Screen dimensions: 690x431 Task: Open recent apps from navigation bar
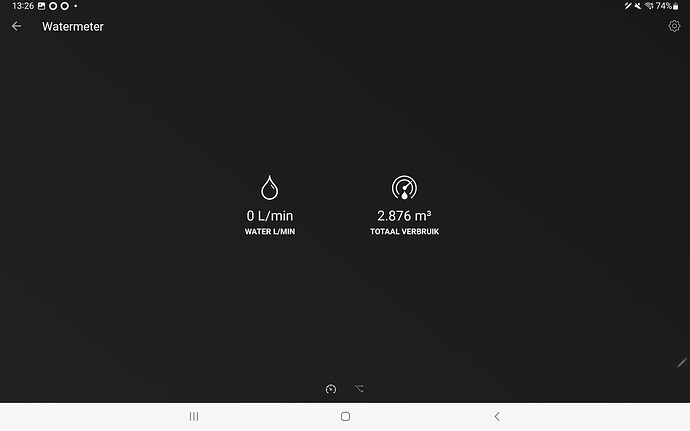(194, 416)
